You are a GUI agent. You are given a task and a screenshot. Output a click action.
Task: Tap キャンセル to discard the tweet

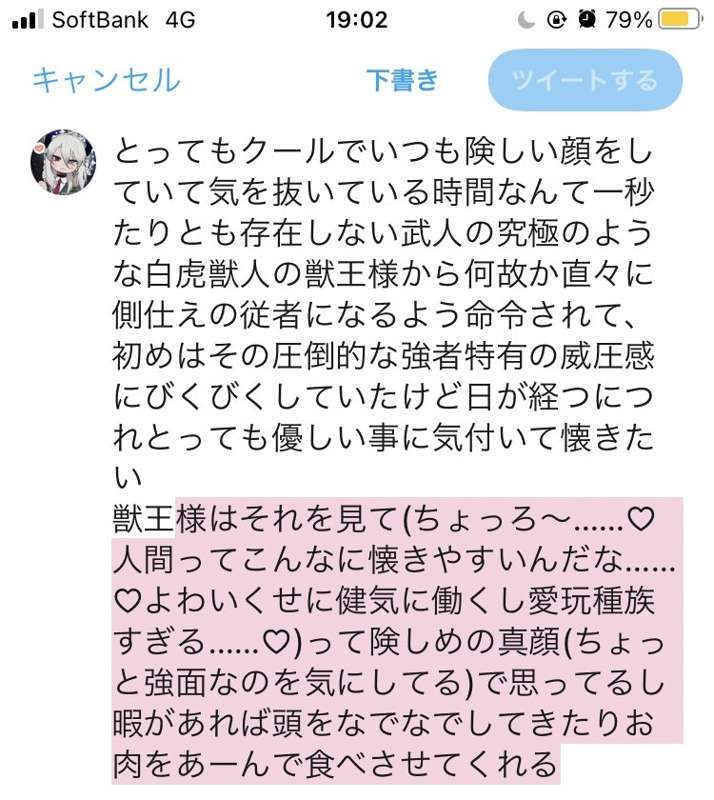tap(106, 80)
